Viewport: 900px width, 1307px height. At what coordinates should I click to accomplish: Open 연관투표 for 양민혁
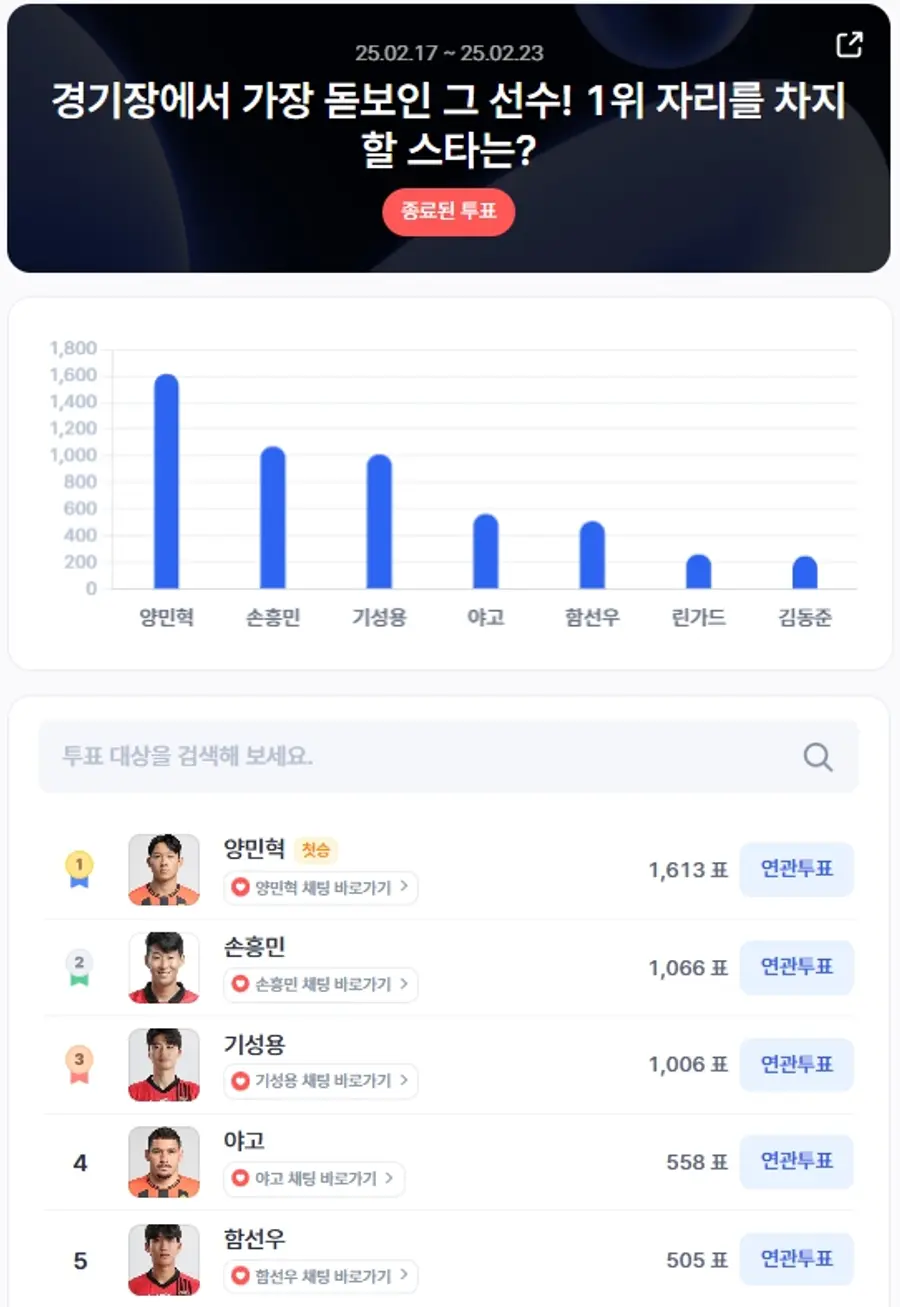pyautogui.click(x=796, y=869)
